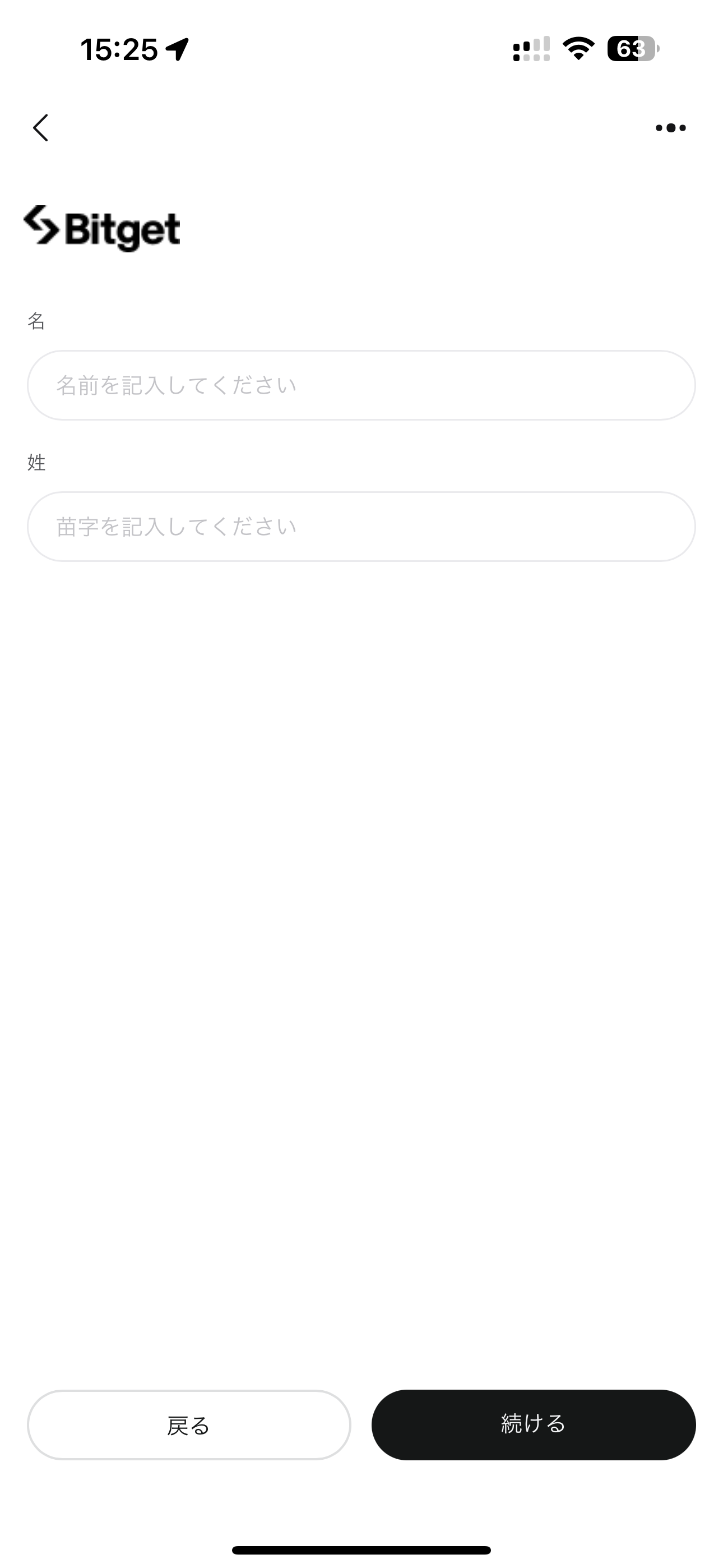Tap the 戻る back button
Screen dimensions: 723x1568
click(189, 1425)
